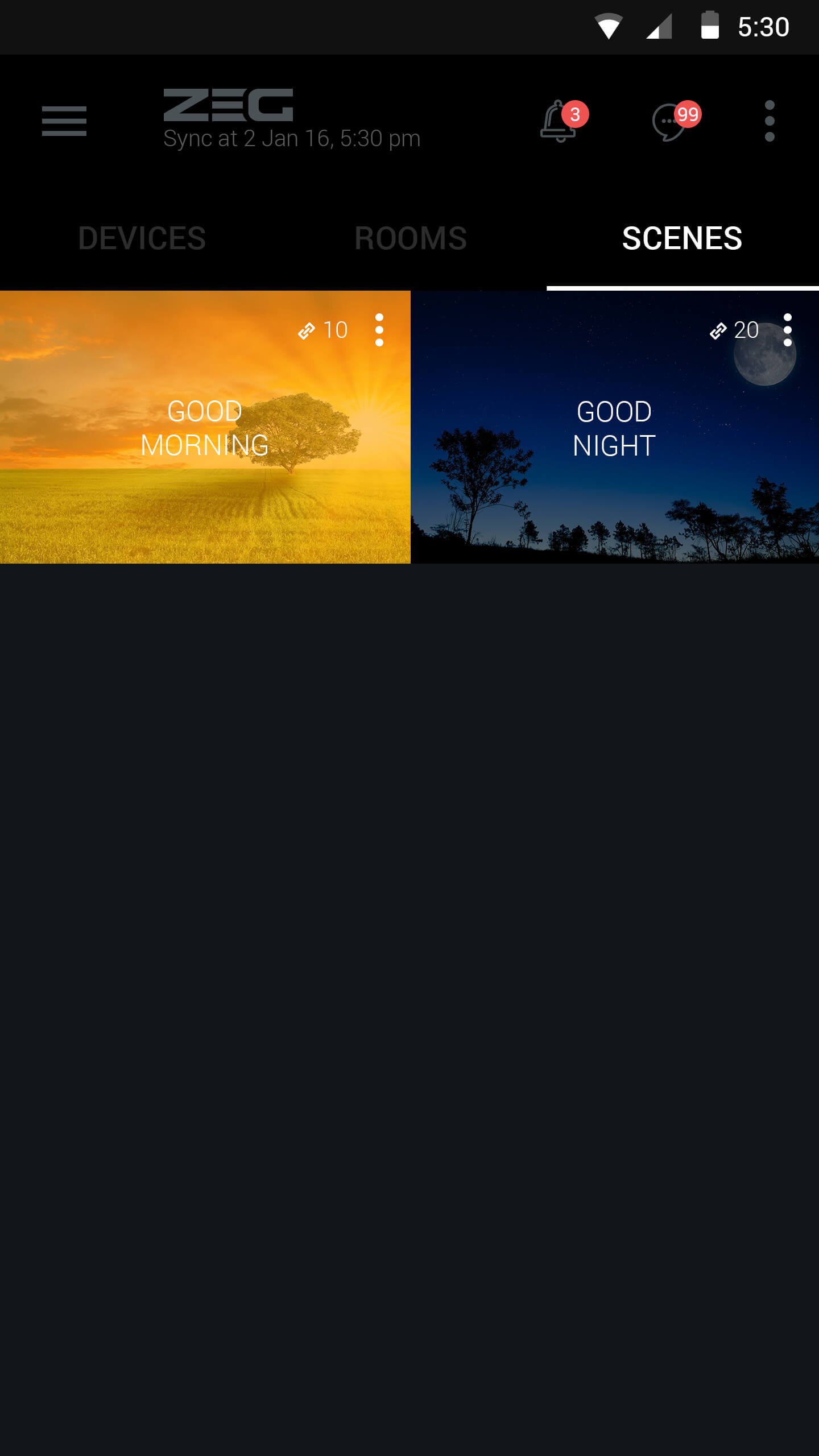Switch to the Rooms tab
The height and width of the screenshot is (1456, 819).
pos(410,238)
